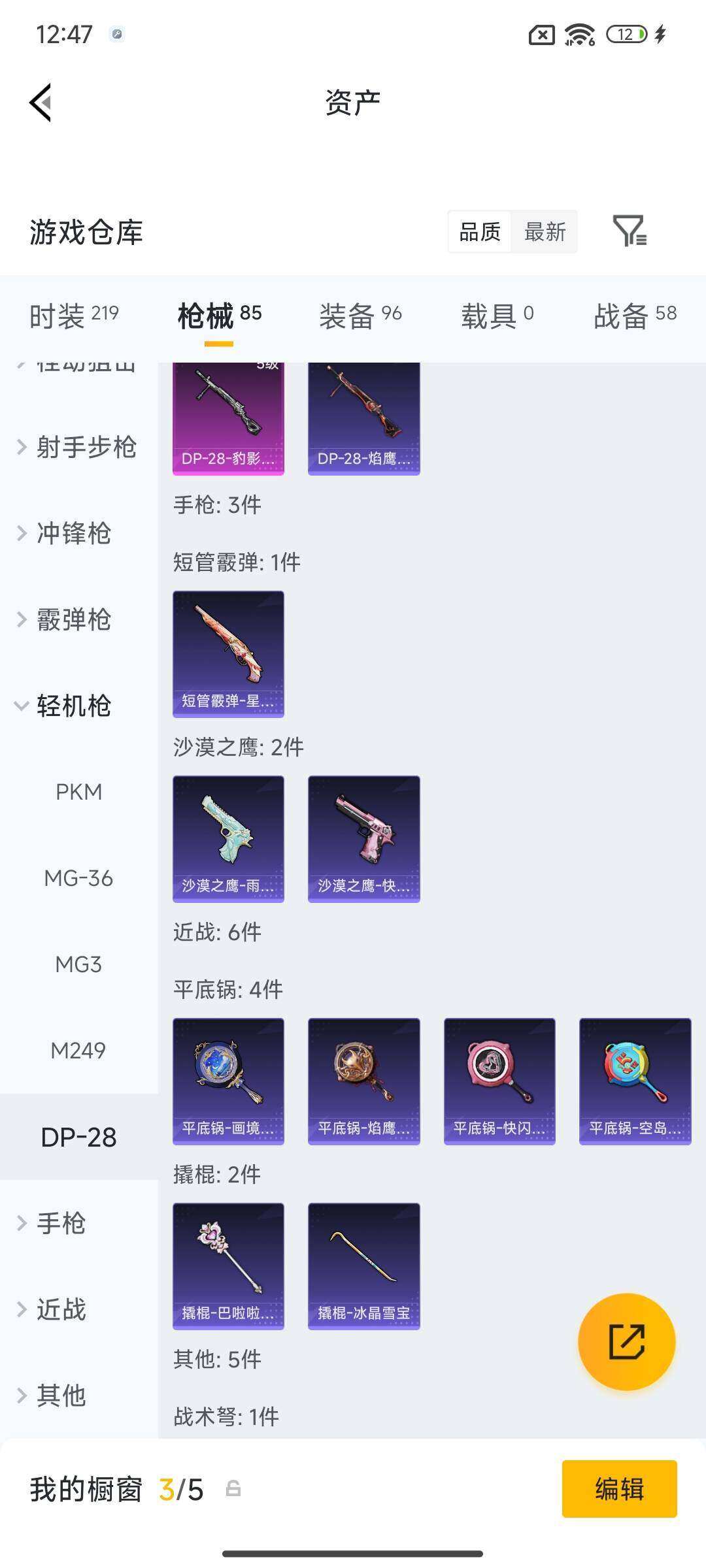Switch to the 装备 tab
The width and height of the screenshot is (706, 1568).
point(348,314)
